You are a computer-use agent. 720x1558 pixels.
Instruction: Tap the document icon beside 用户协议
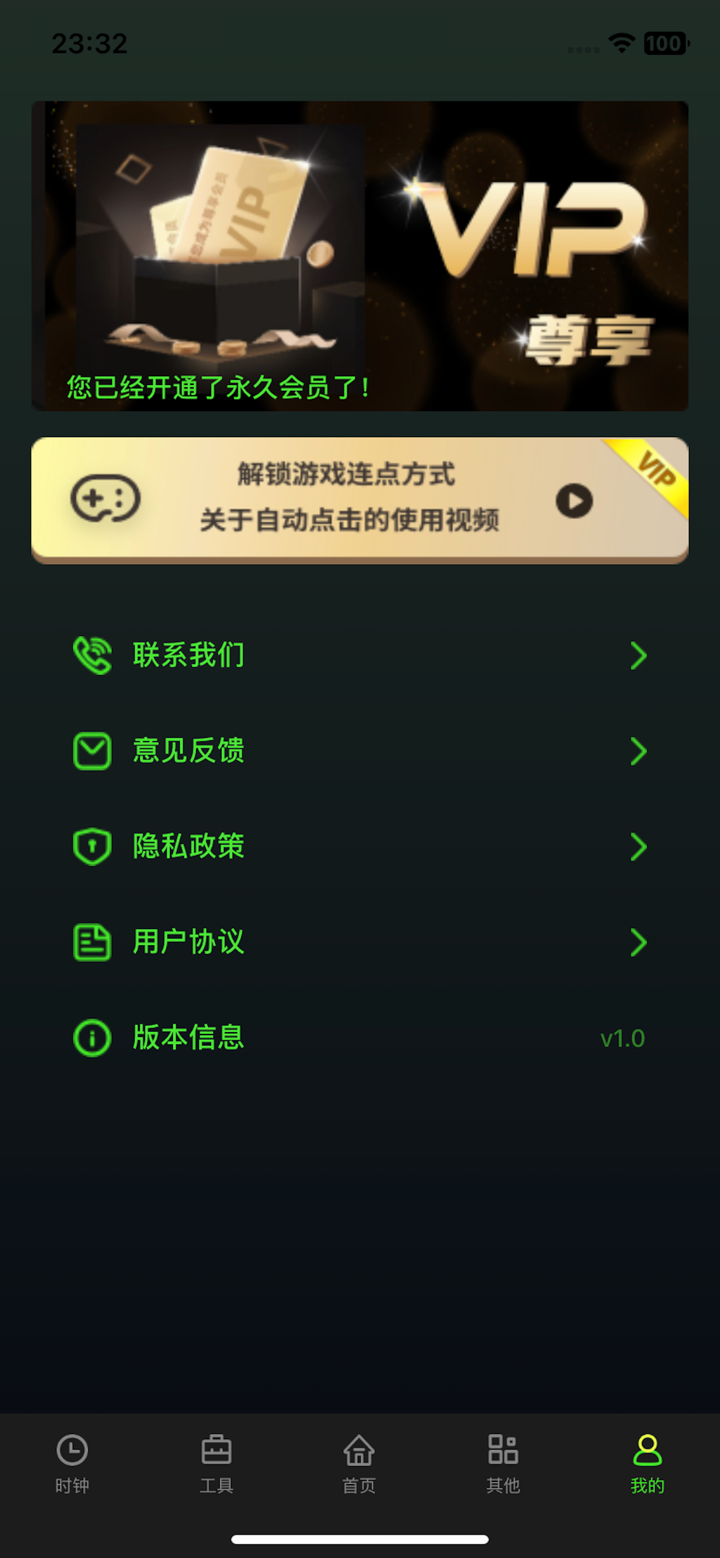[92, 941]
